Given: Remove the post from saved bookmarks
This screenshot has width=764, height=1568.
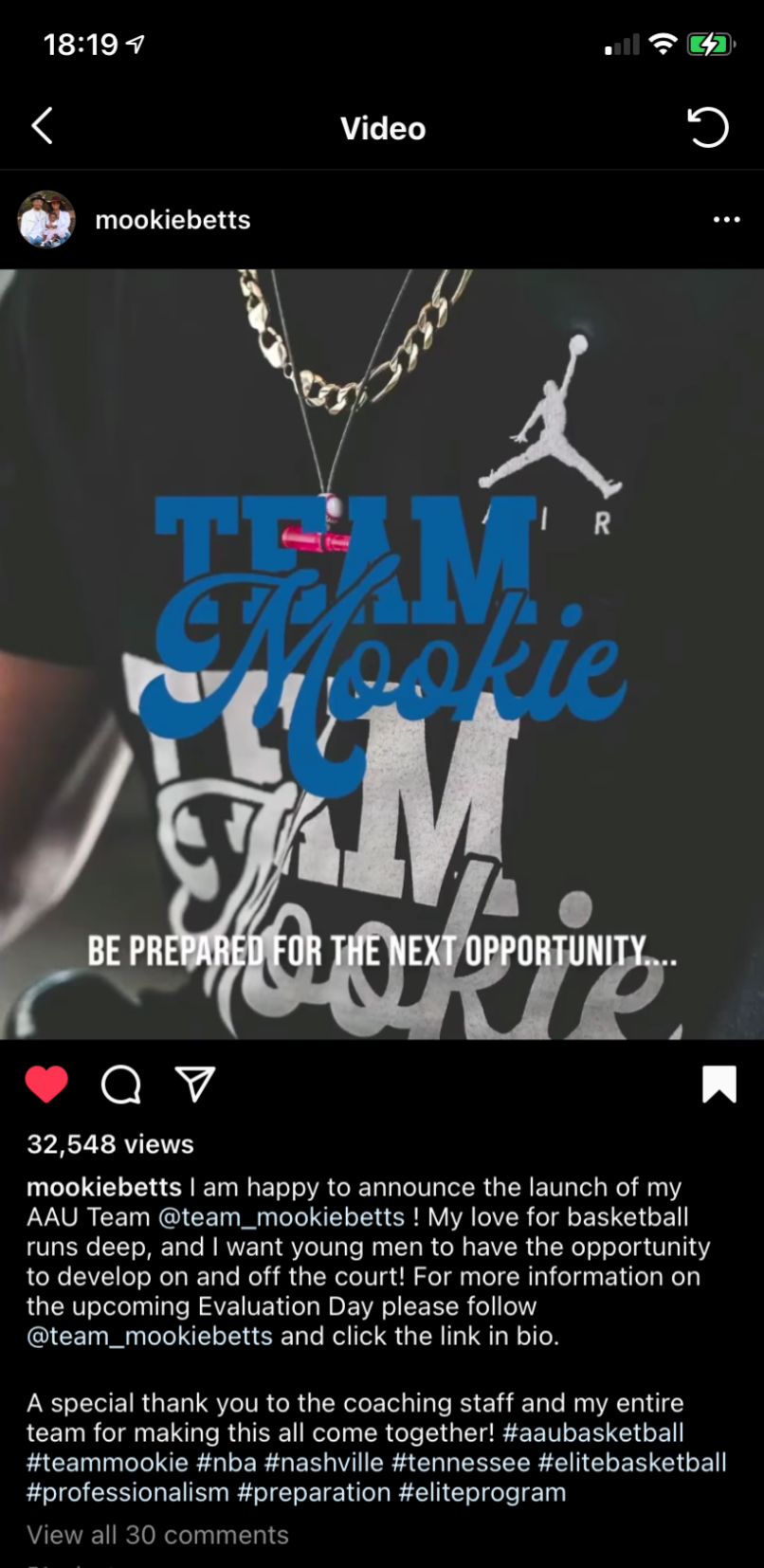Looking at the screenshot, I should (x=719, y=1085).
